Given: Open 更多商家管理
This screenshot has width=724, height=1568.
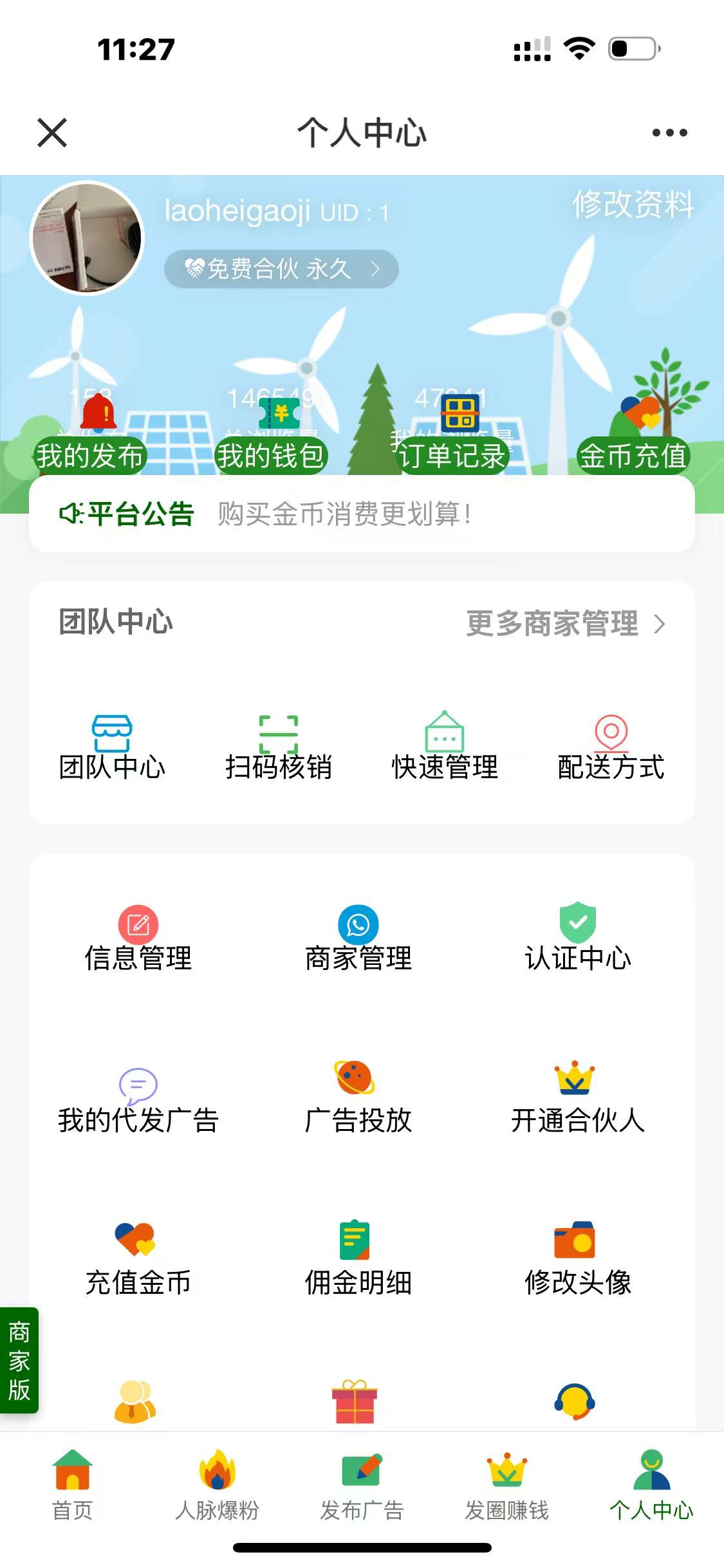Looking at the screenshot, I should 565,624.
